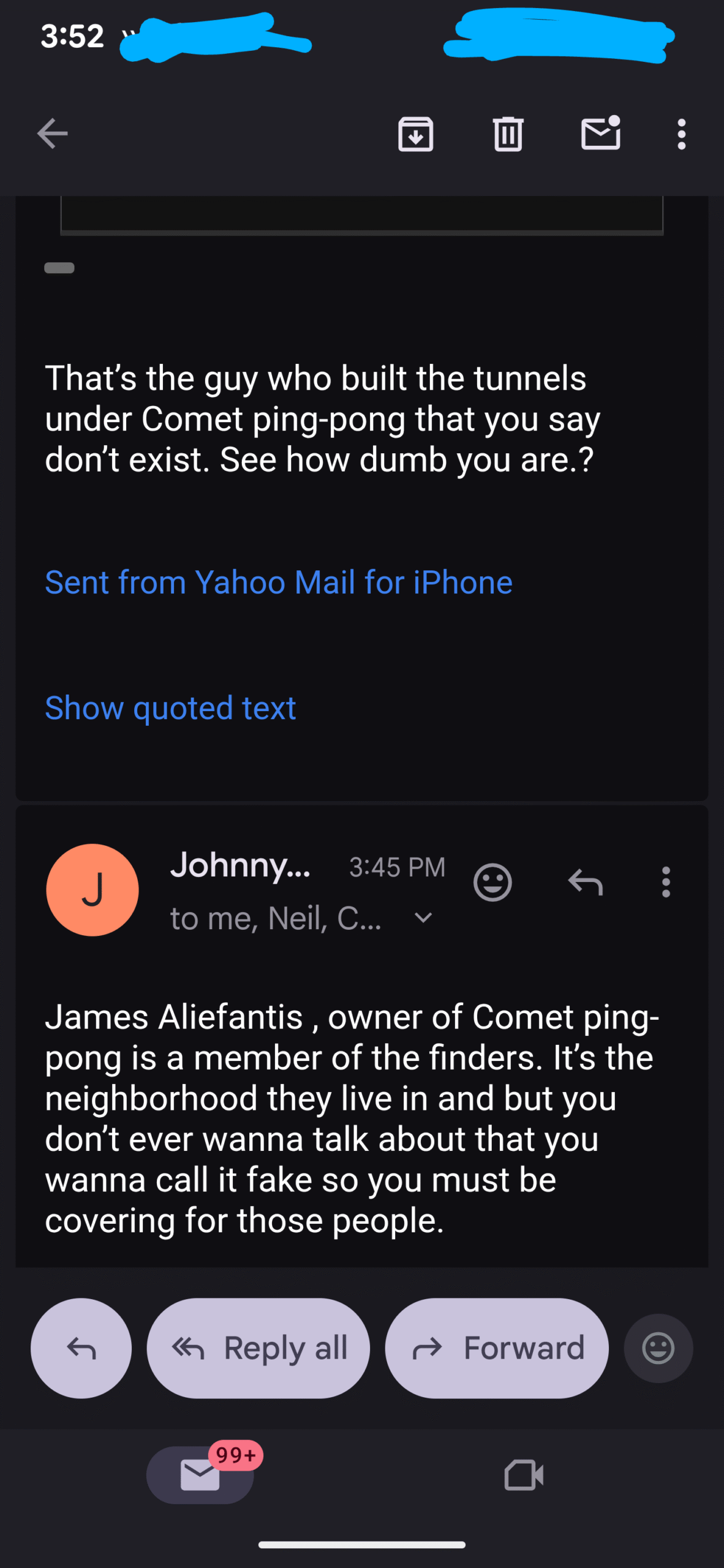Forward this email
Viewport: 724px width, 1568px height.
(497, 1348)
